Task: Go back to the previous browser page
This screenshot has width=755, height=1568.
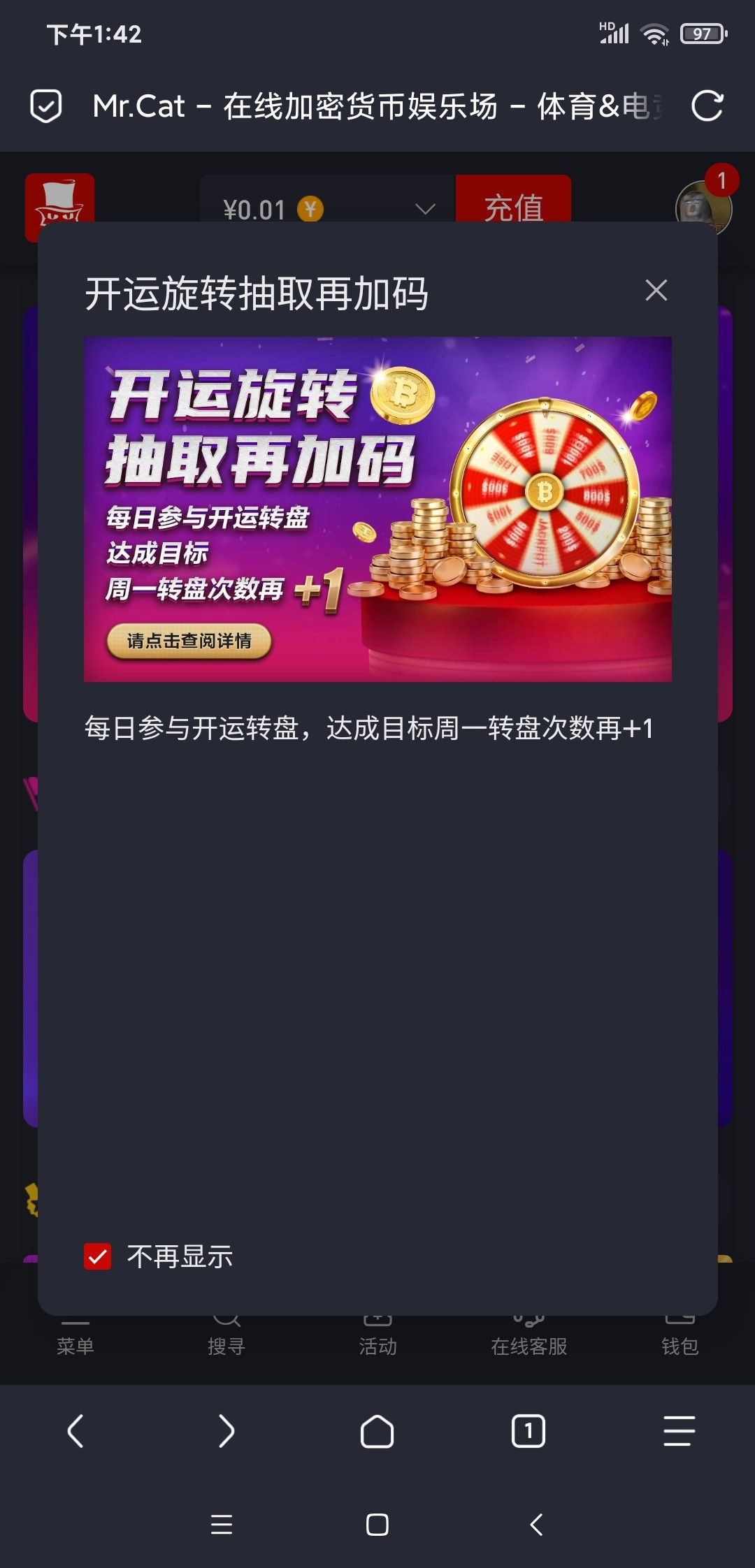Action: [75, 1431]
